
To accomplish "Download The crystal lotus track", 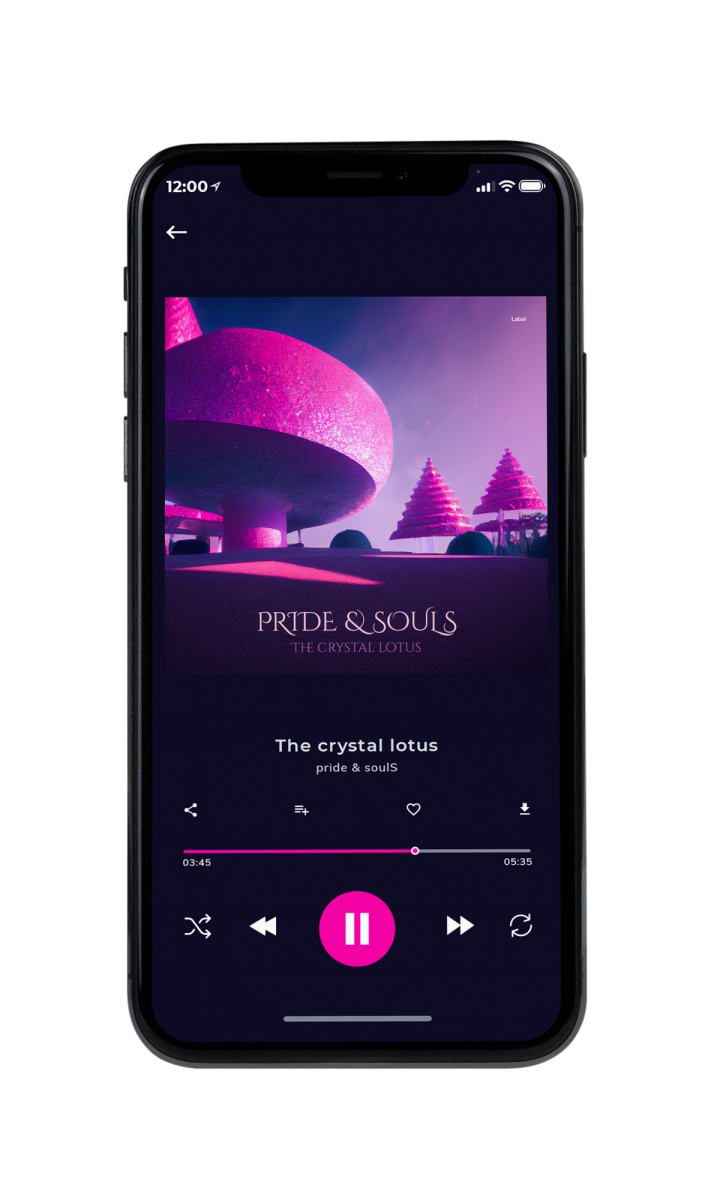I will tap(524, 810).
